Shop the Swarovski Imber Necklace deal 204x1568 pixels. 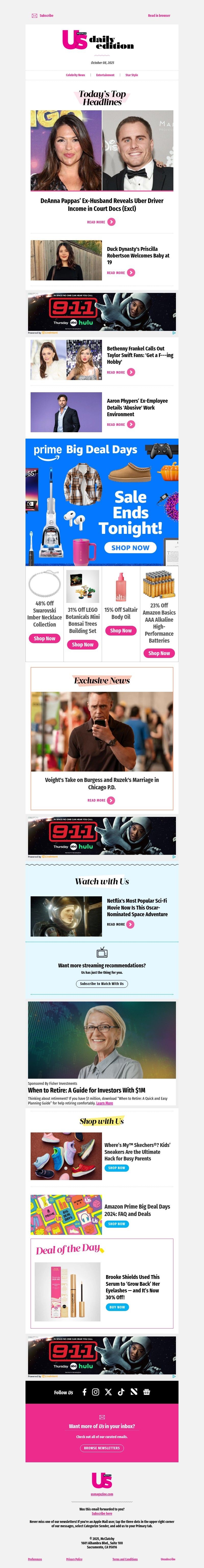coord(44,639)
